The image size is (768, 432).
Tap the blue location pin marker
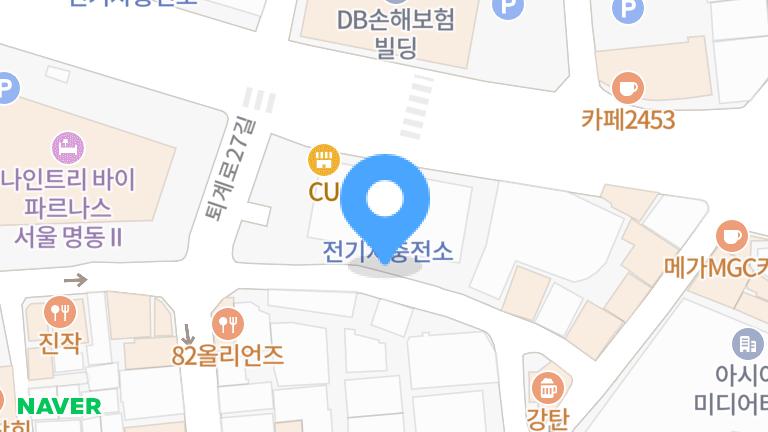point(385,200)
